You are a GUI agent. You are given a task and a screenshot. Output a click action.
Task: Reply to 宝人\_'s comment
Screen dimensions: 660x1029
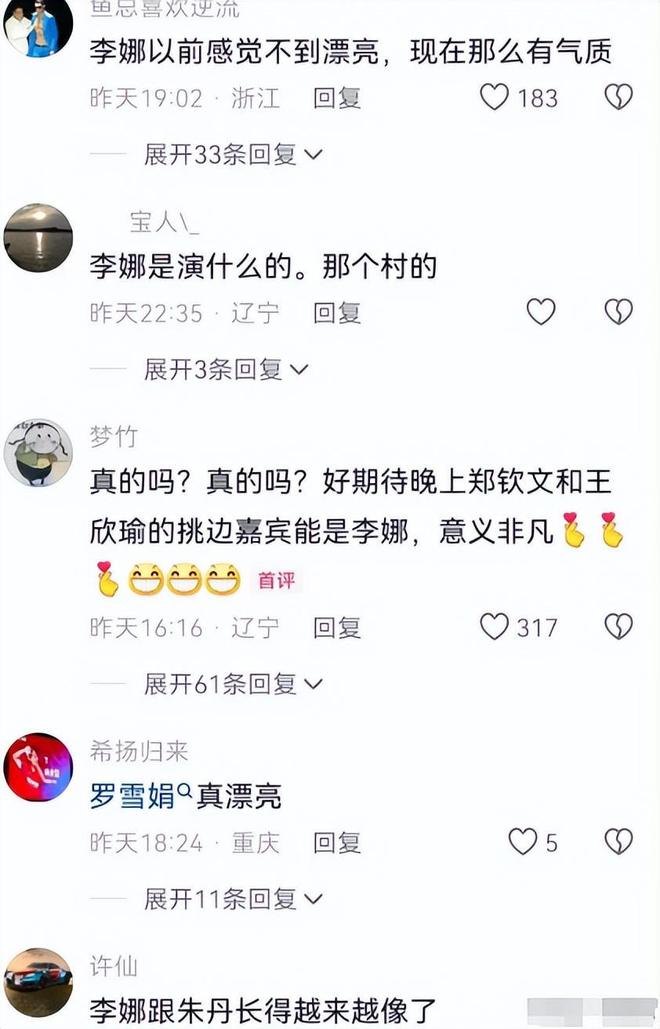[337, 313]
